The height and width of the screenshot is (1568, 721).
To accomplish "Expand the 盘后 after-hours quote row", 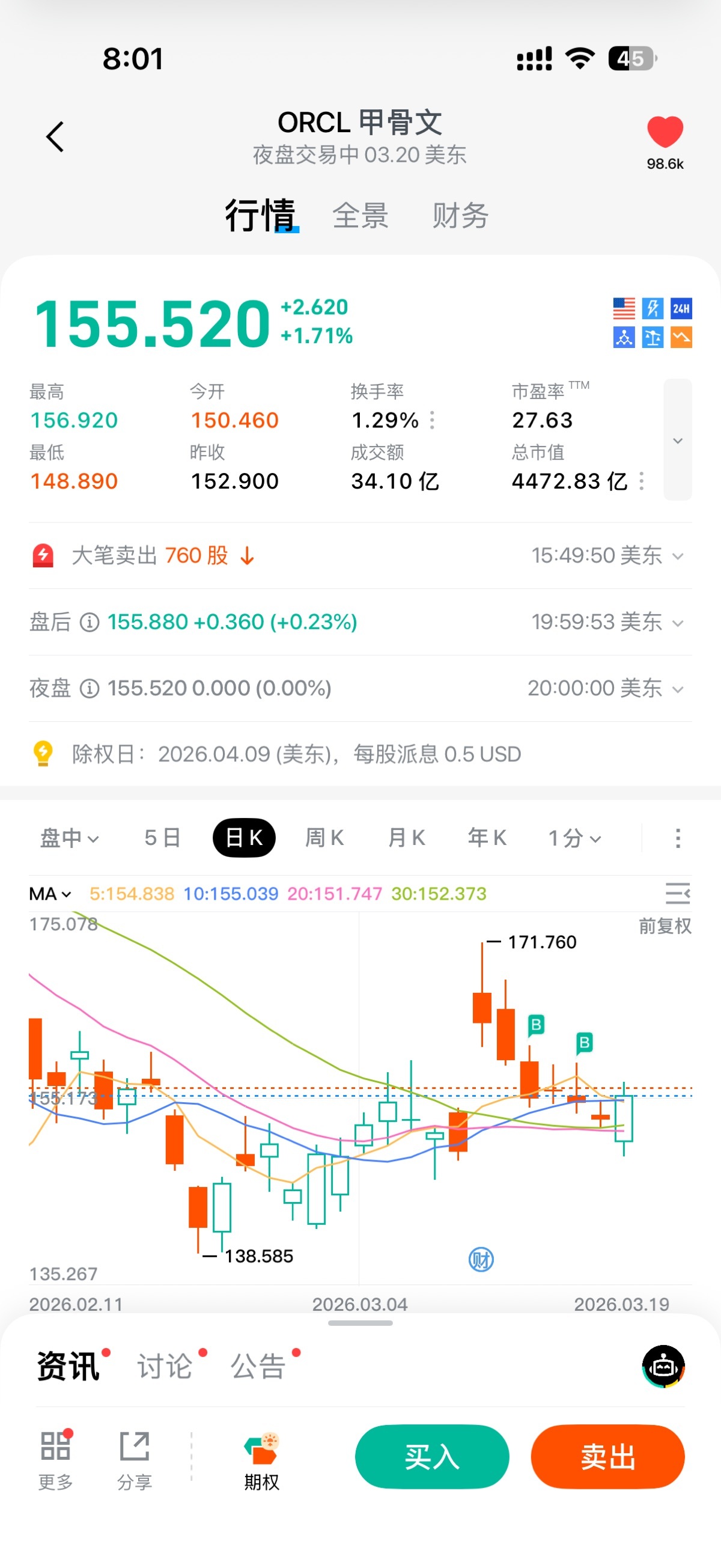I will tap(677, 623).
